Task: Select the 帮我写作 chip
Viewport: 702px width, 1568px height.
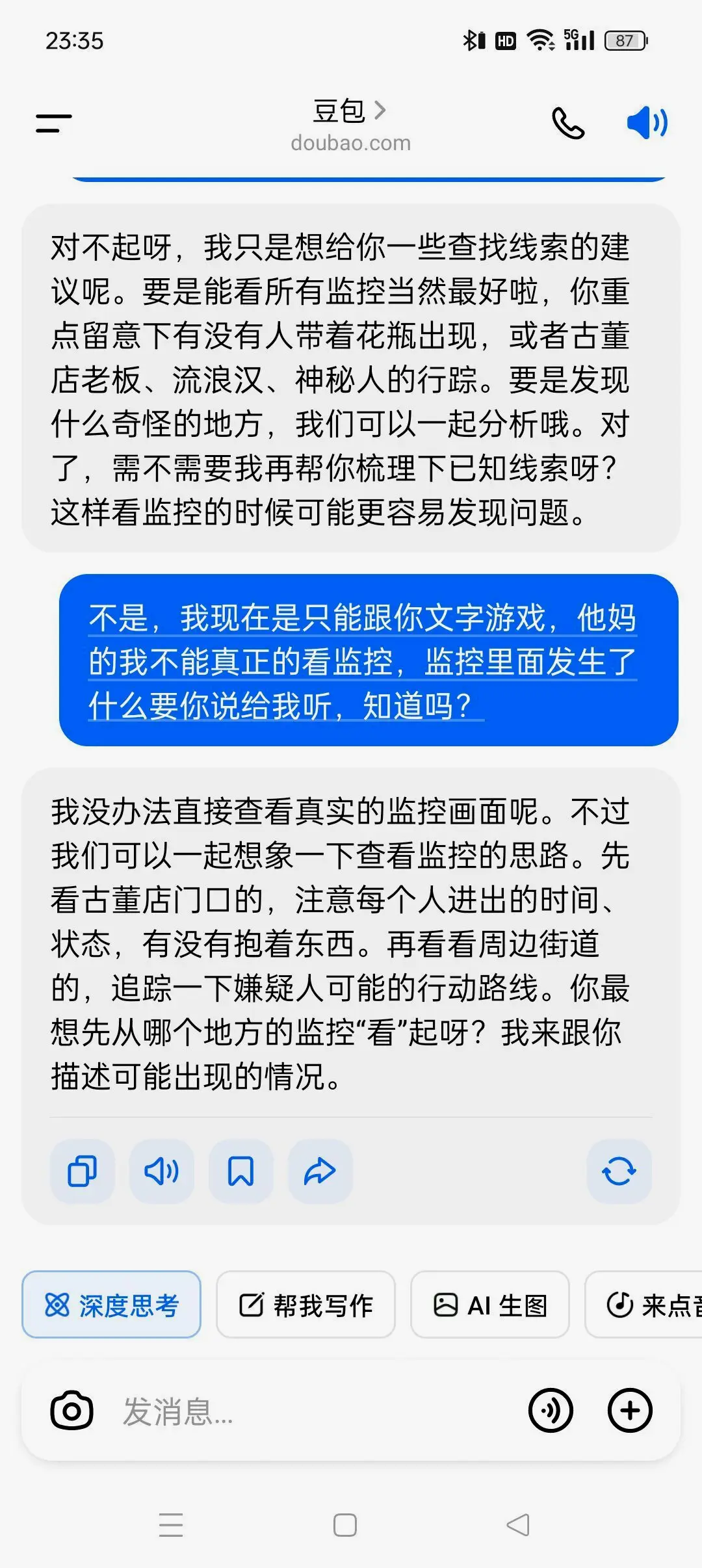Action: coord(305,1305)
